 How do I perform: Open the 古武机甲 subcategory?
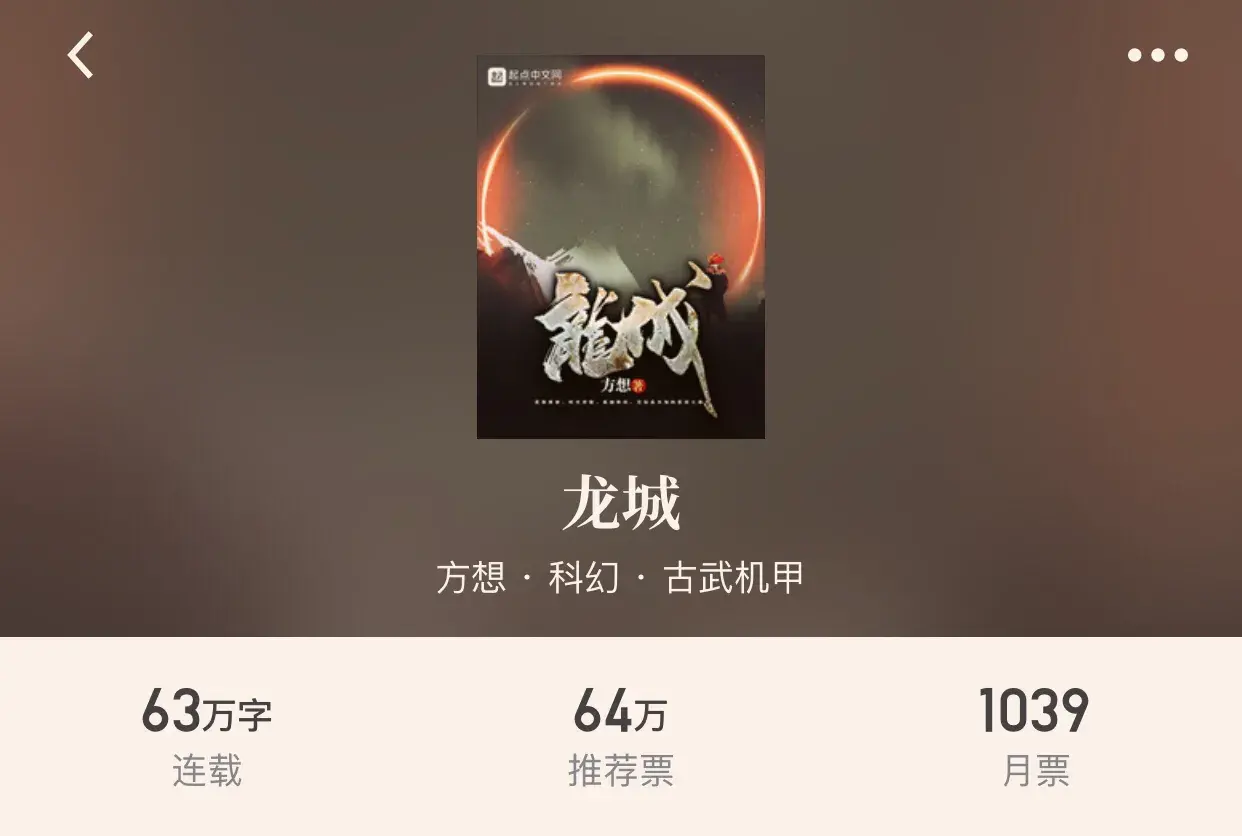(734, 578)
